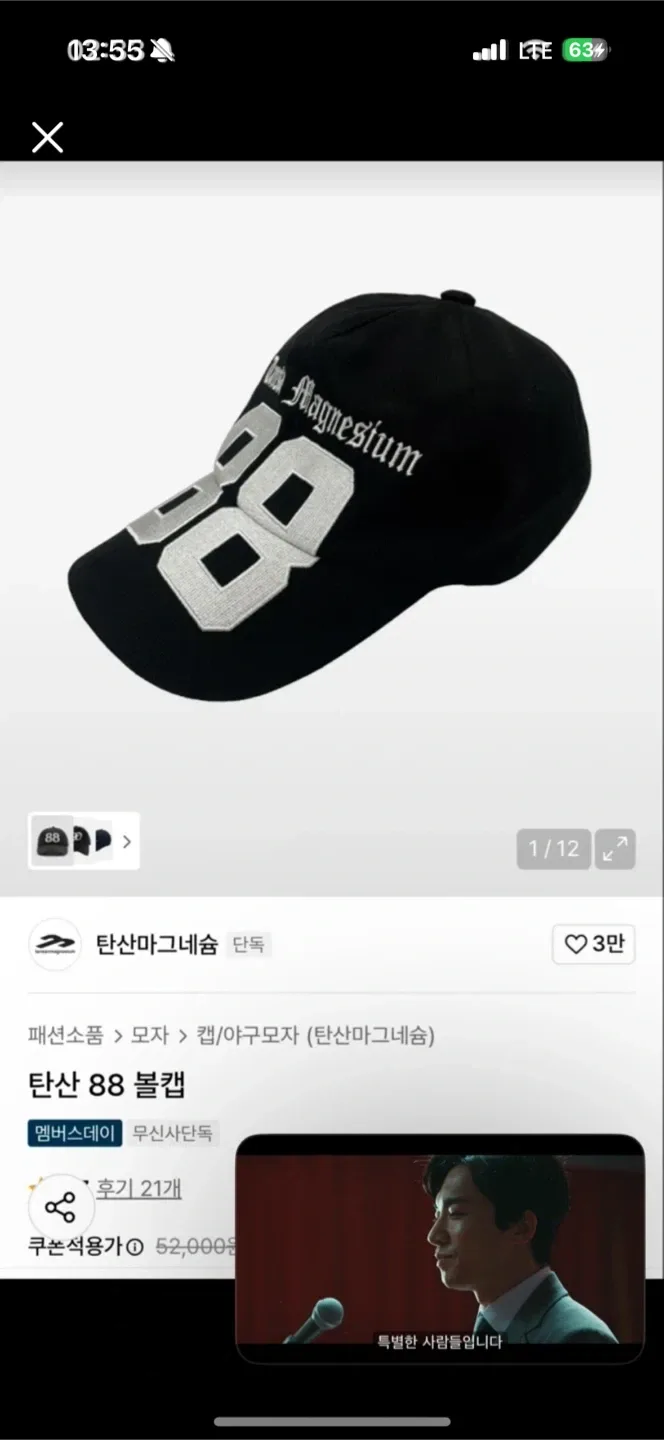Open the 탄산마그네슘 brand page
Viewport: 664px width, 1440px height.
(x=156, y=944)
